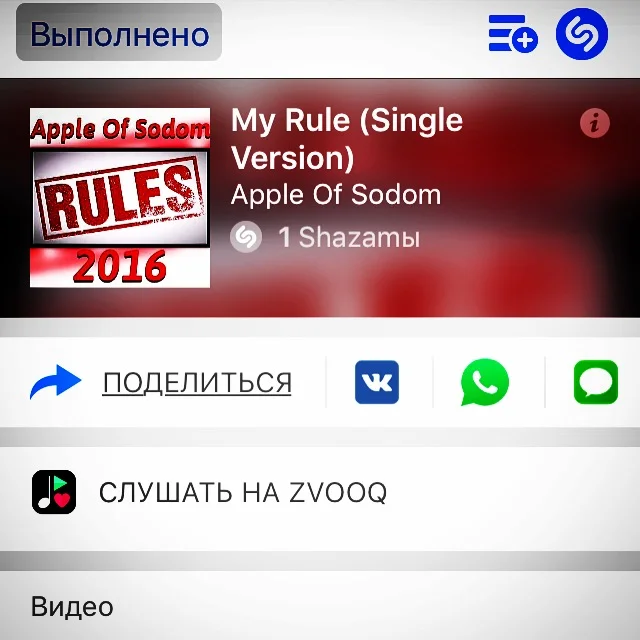Viewport: 640px width, 640px height.
Task: Open track info via the i icon
Action: point(595,123)
